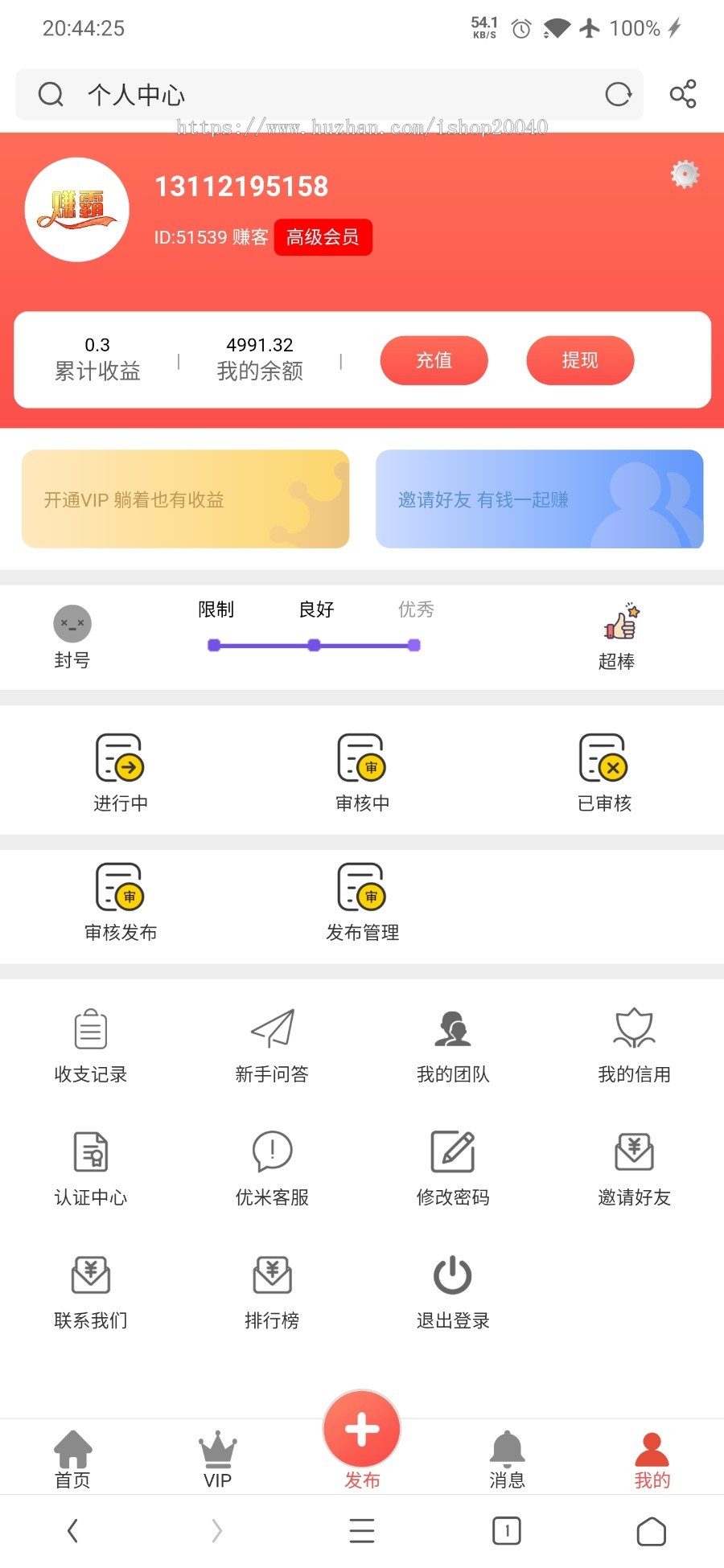Tap 提现 (withdraw) button
This screenshot has width=724, height=1568.
click(x=579, y=360)
